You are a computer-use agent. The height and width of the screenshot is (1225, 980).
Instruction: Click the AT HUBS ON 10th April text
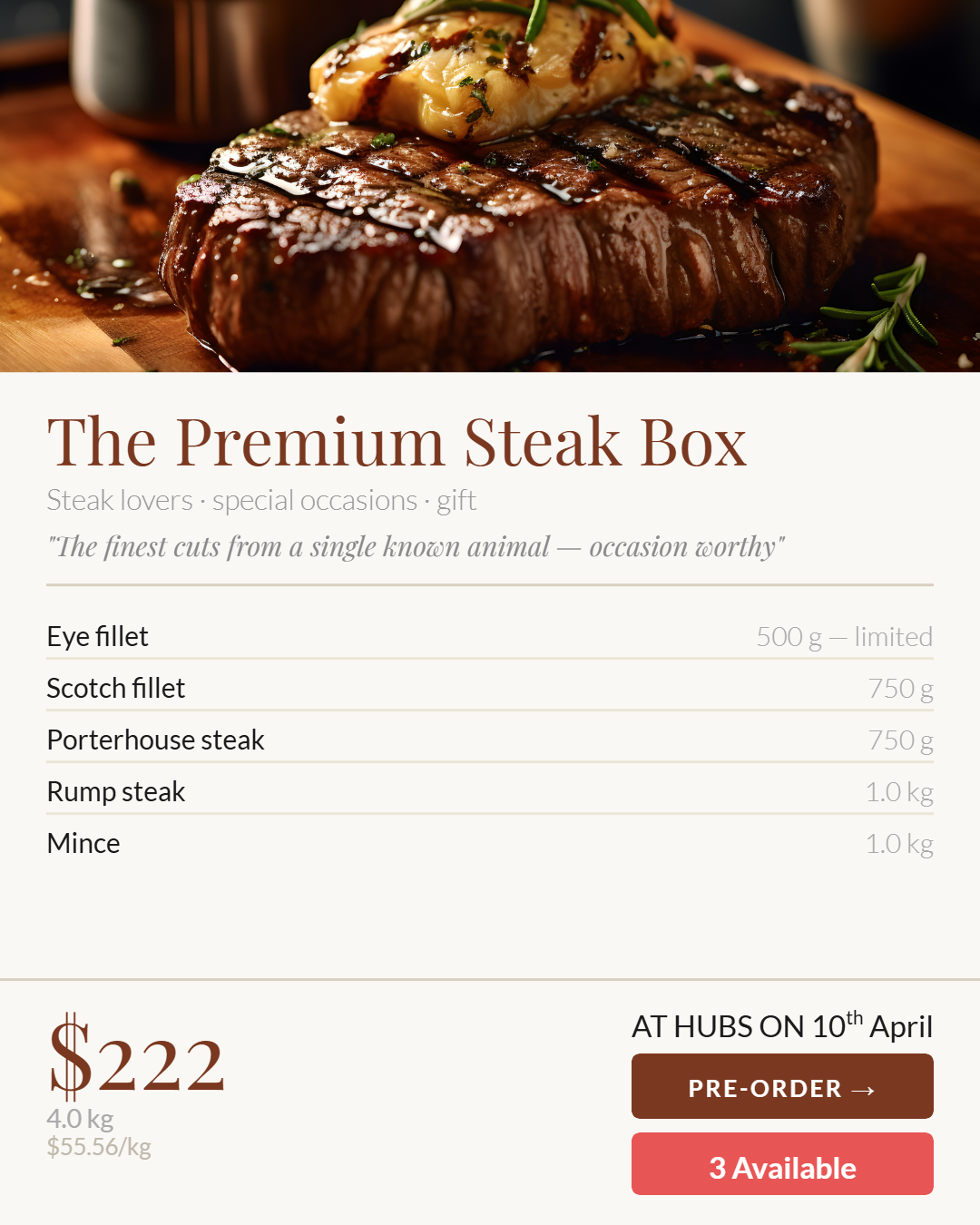coord(782,1025)
